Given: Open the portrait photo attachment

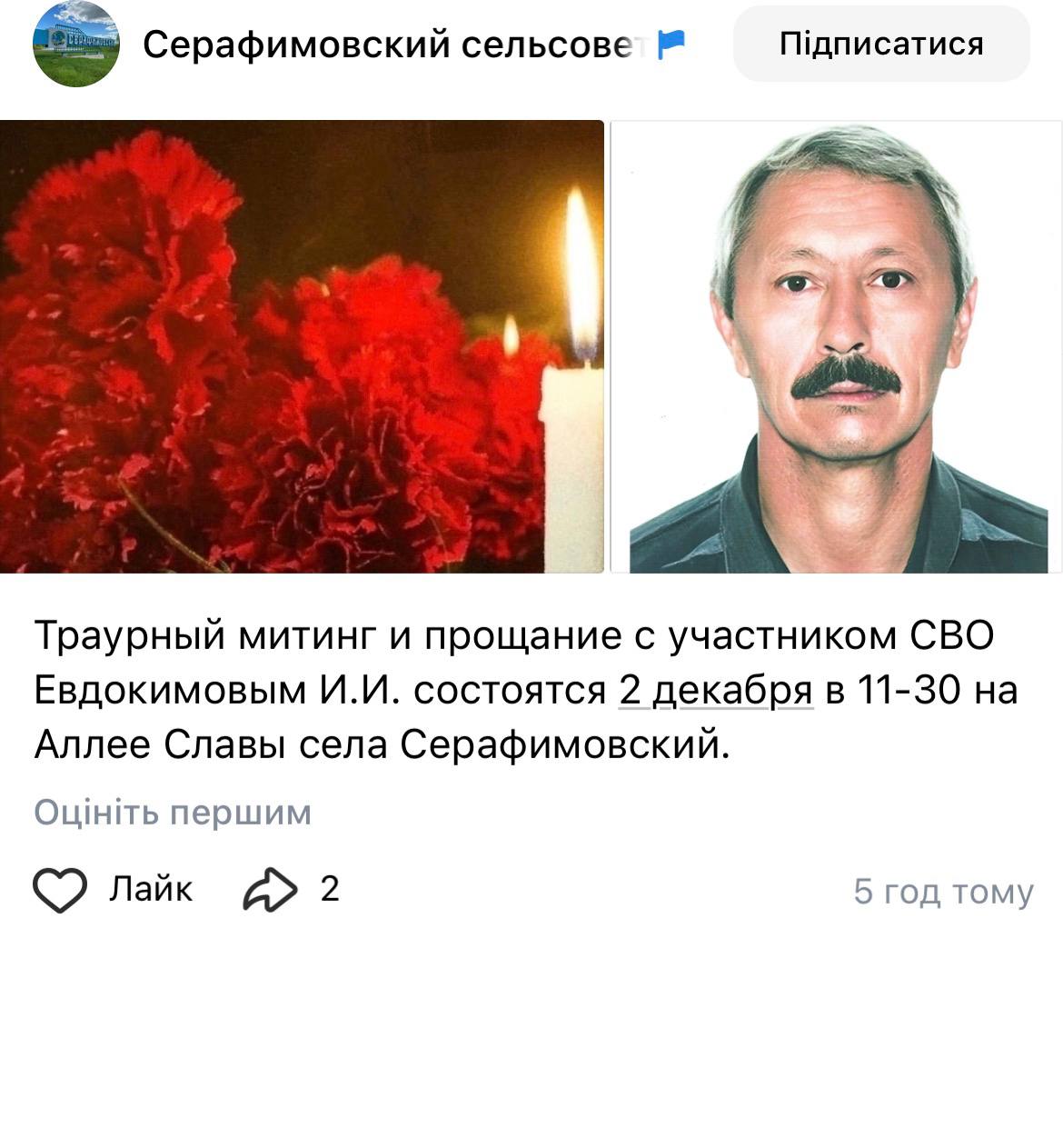Looking at the screenshot, I should tap(836, 346).
